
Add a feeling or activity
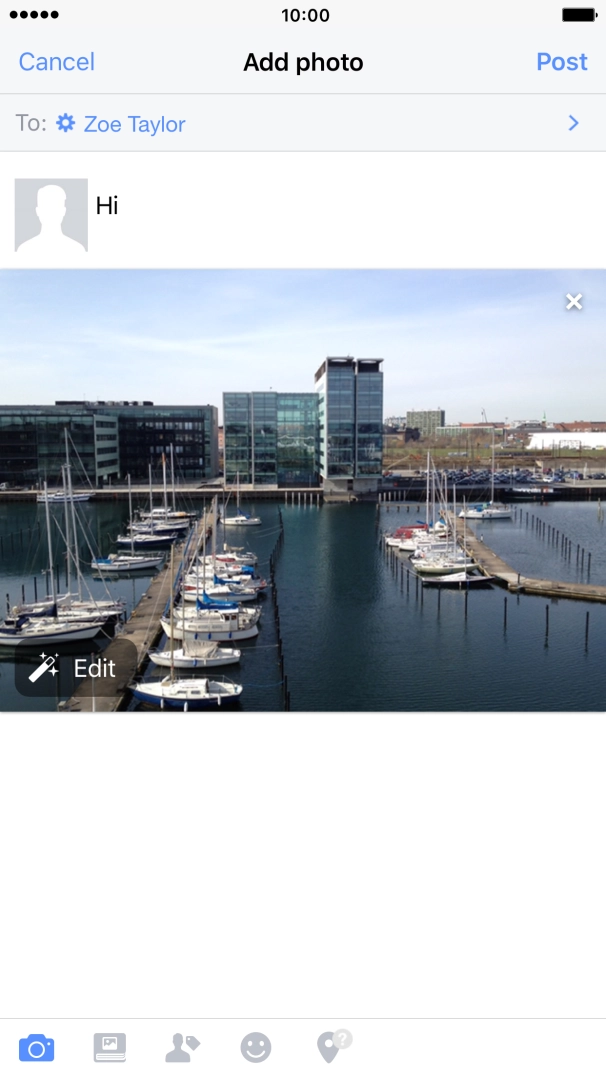tap(256, 1047)
